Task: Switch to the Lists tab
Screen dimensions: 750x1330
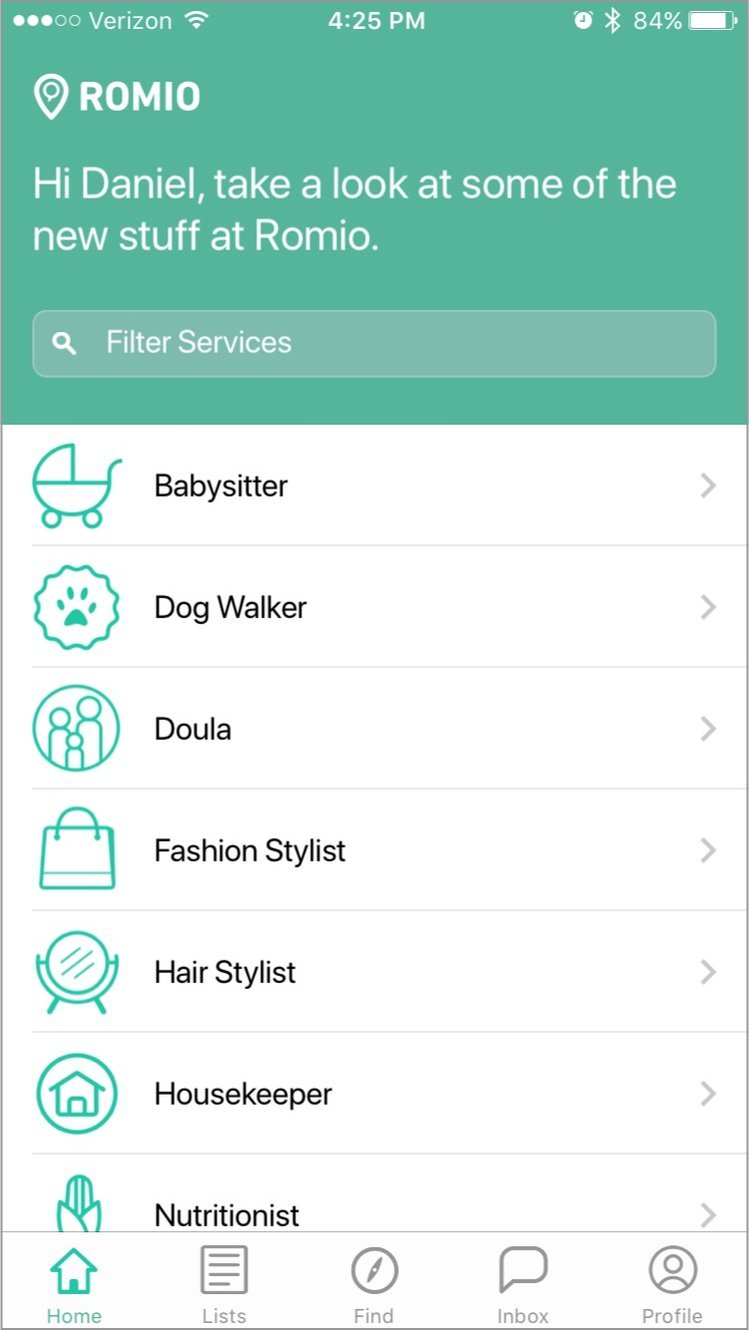Action: tap(224, 1283)
